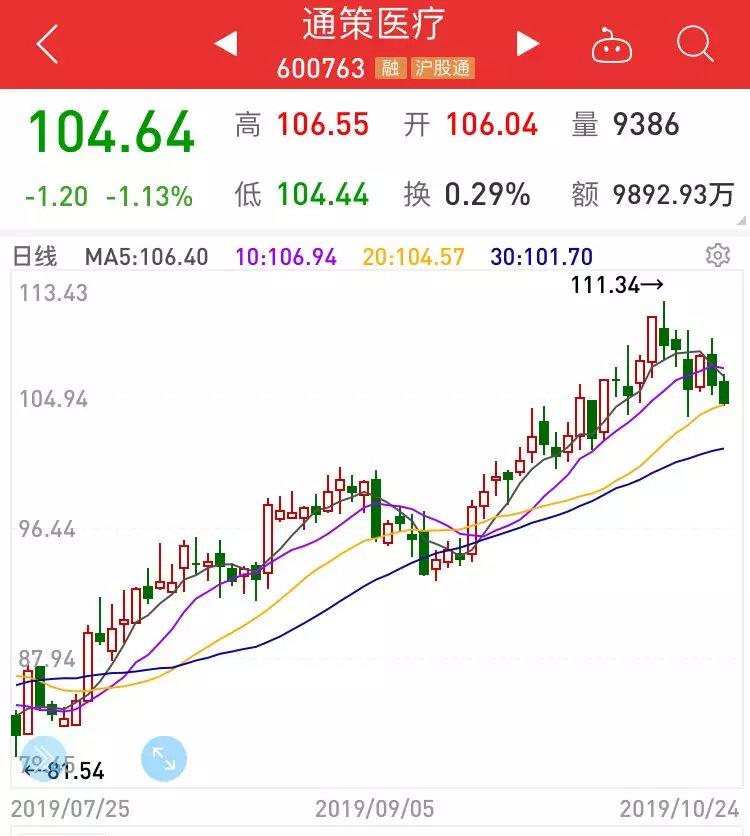
Task: Open chart settings gear
Action: [x=717, y=255]
